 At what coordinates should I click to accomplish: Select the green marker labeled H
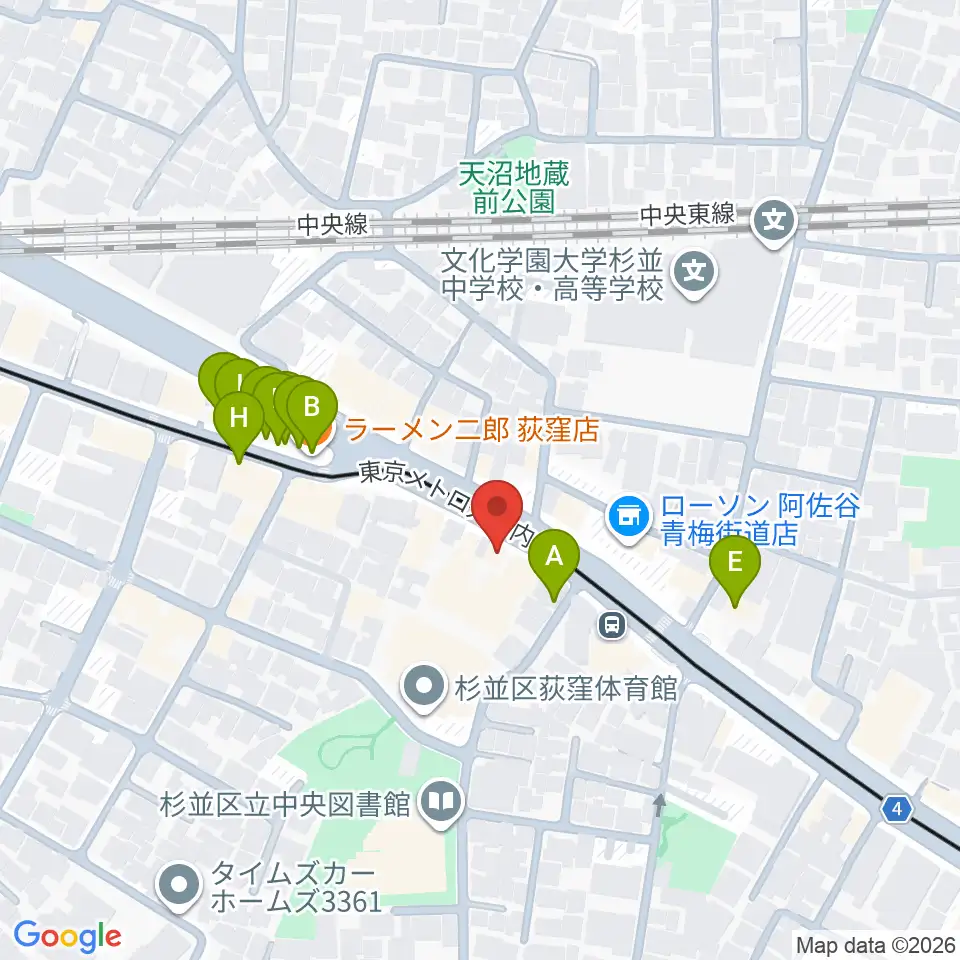(x=239, y=424)
